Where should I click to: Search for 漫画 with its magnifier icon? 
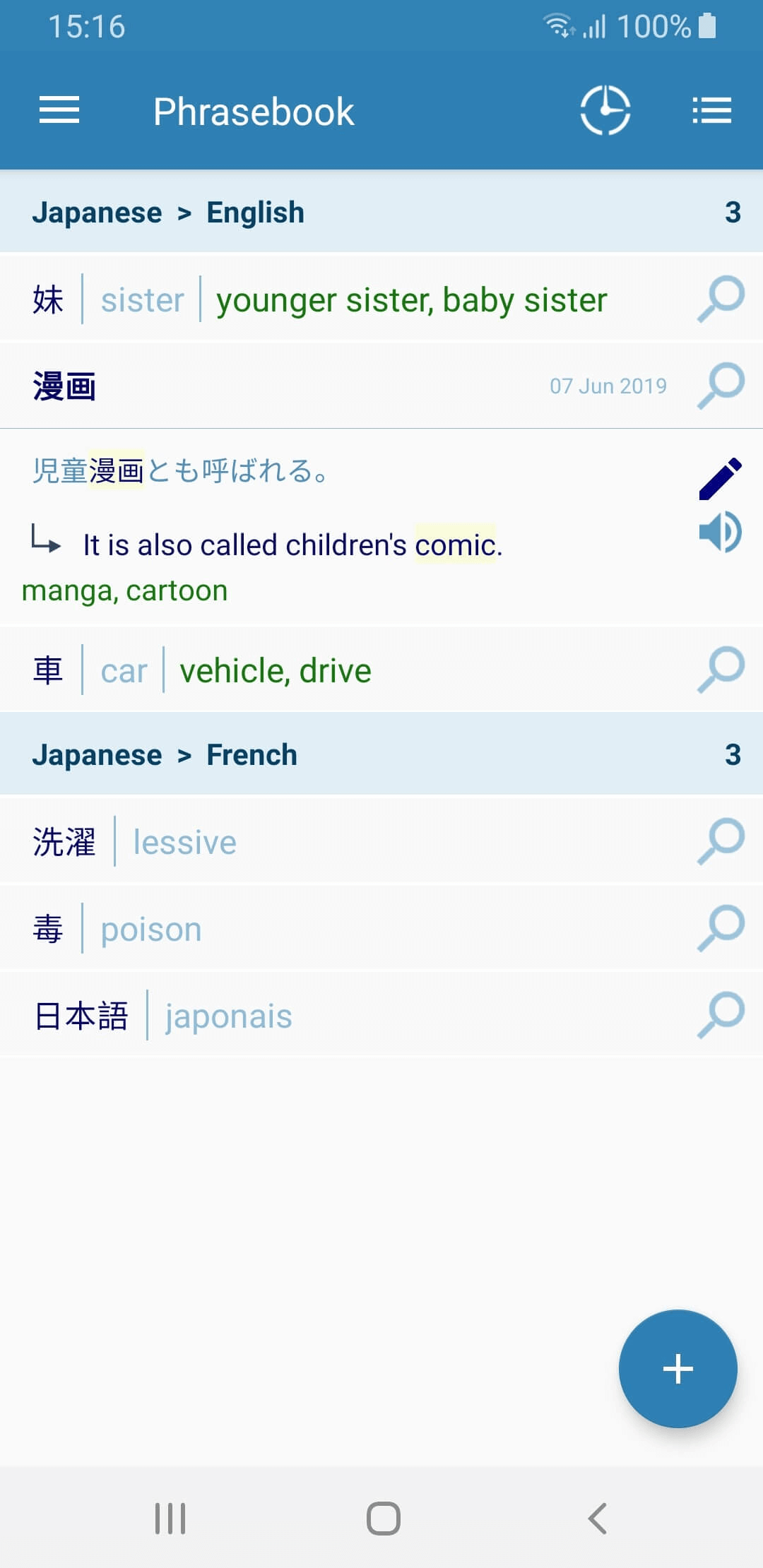[x=721, y=386]
